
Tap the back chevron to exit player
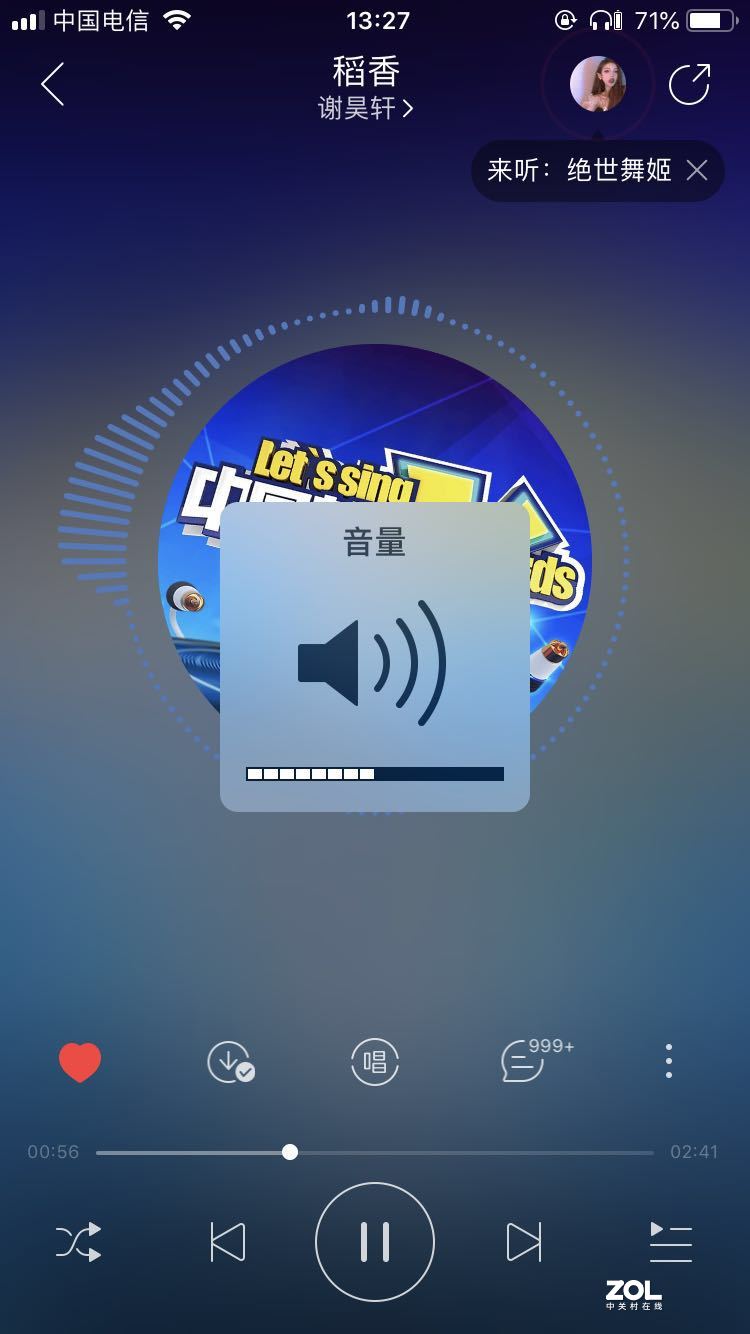coord(52,85)
